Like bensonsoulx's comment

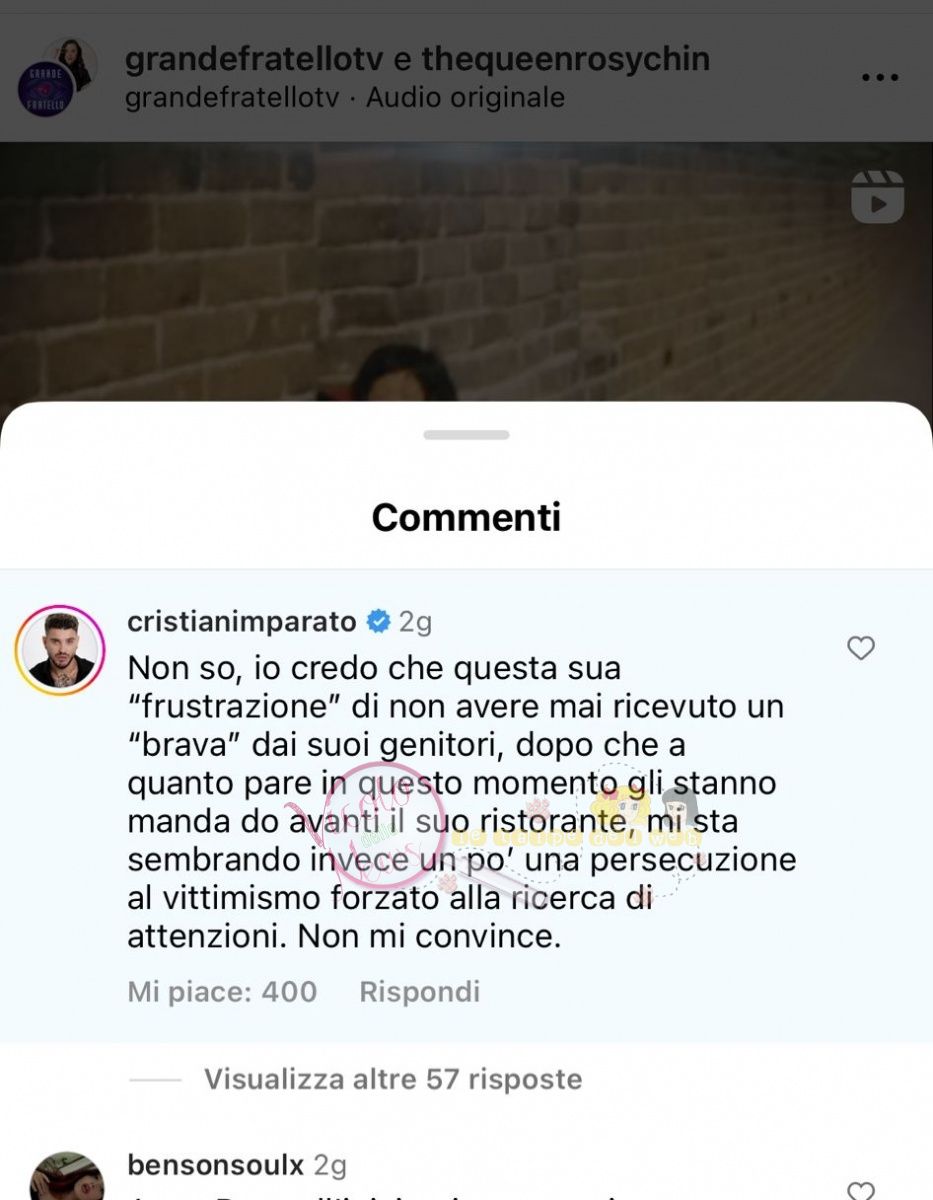tap(860, 1190)
